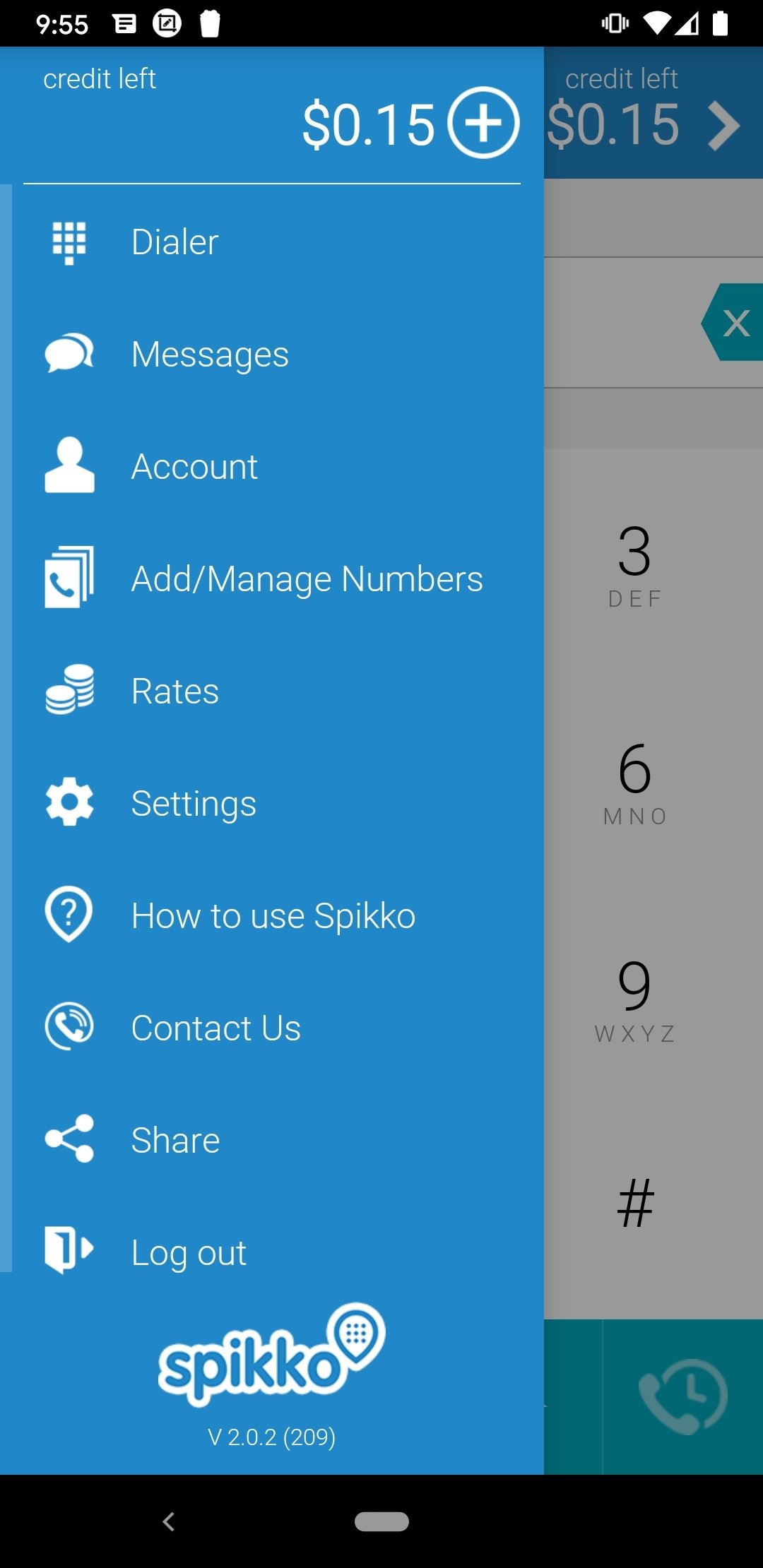Image resolution: width=763 pixels, height=1568 pixels.
Task: Select Add/Manage Numbers
Action: pyautogui.click(x=272, y=578)
